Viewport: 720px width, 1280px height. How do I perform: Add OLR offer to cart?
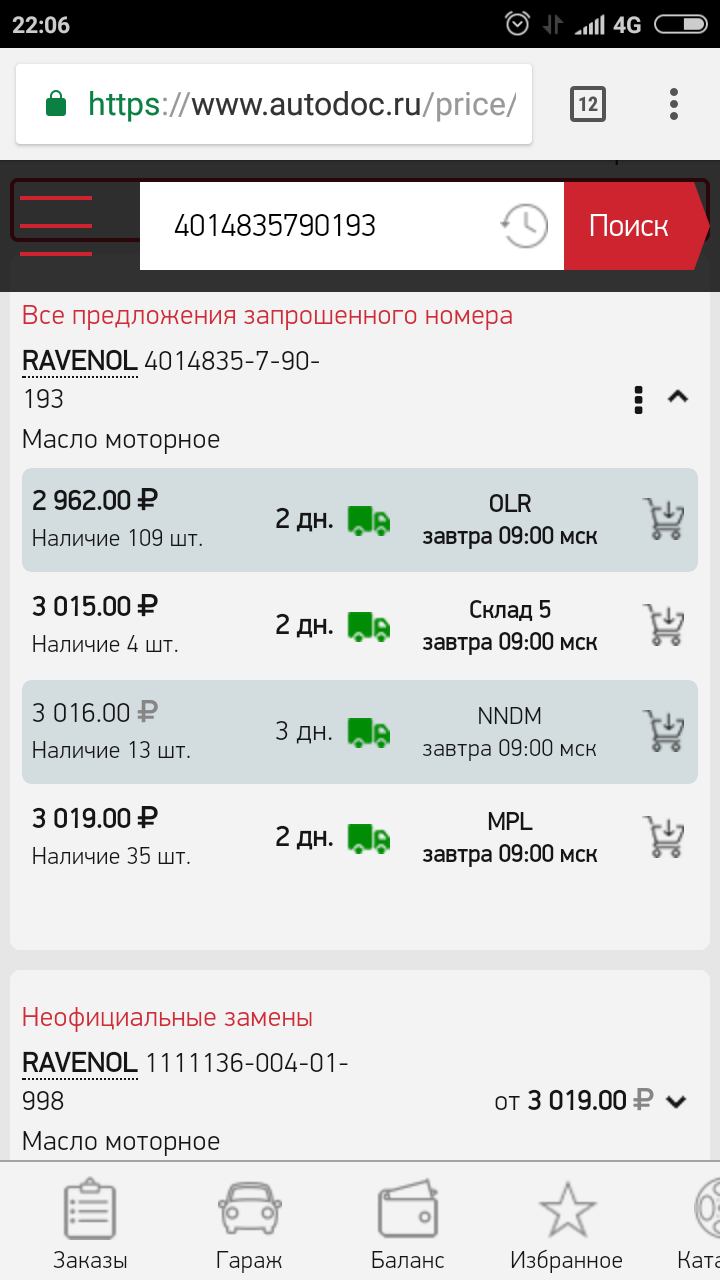pos(662,519)
